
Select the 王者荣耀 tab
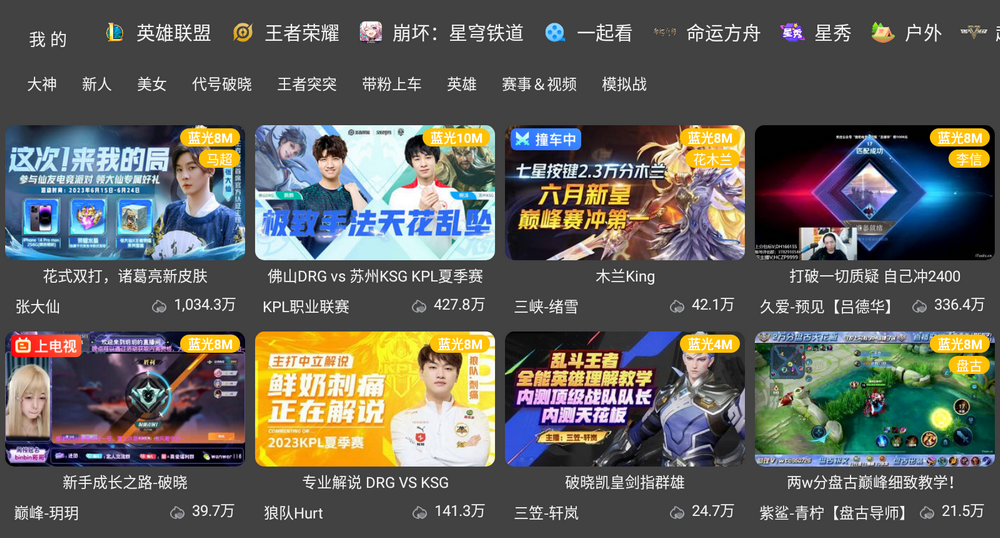pyautogui.click(x=285, y=33)
